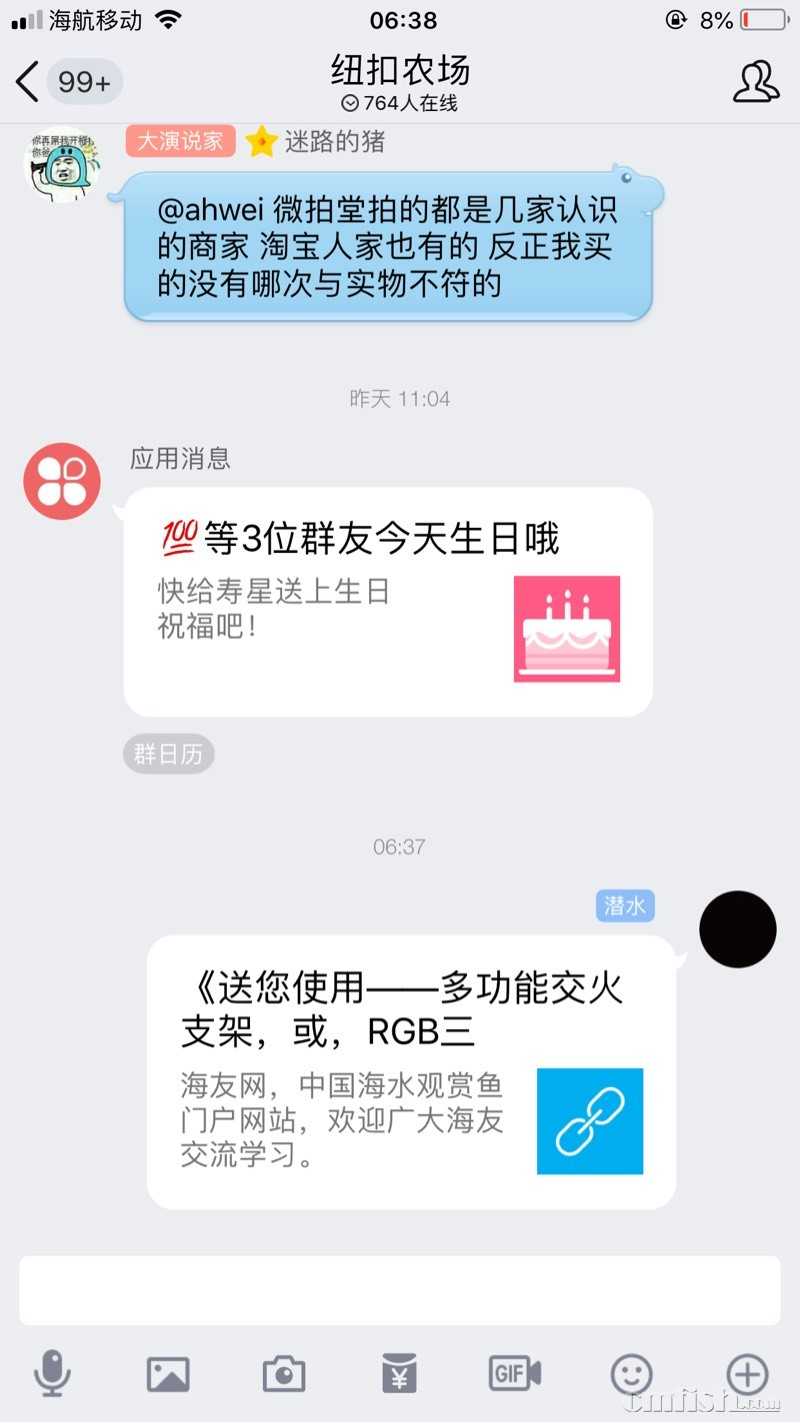Image resolution: width=800 pixels, height=1423 pixels.
Task: Tap the 纽扣农场 group title
Action: (399, 70)
